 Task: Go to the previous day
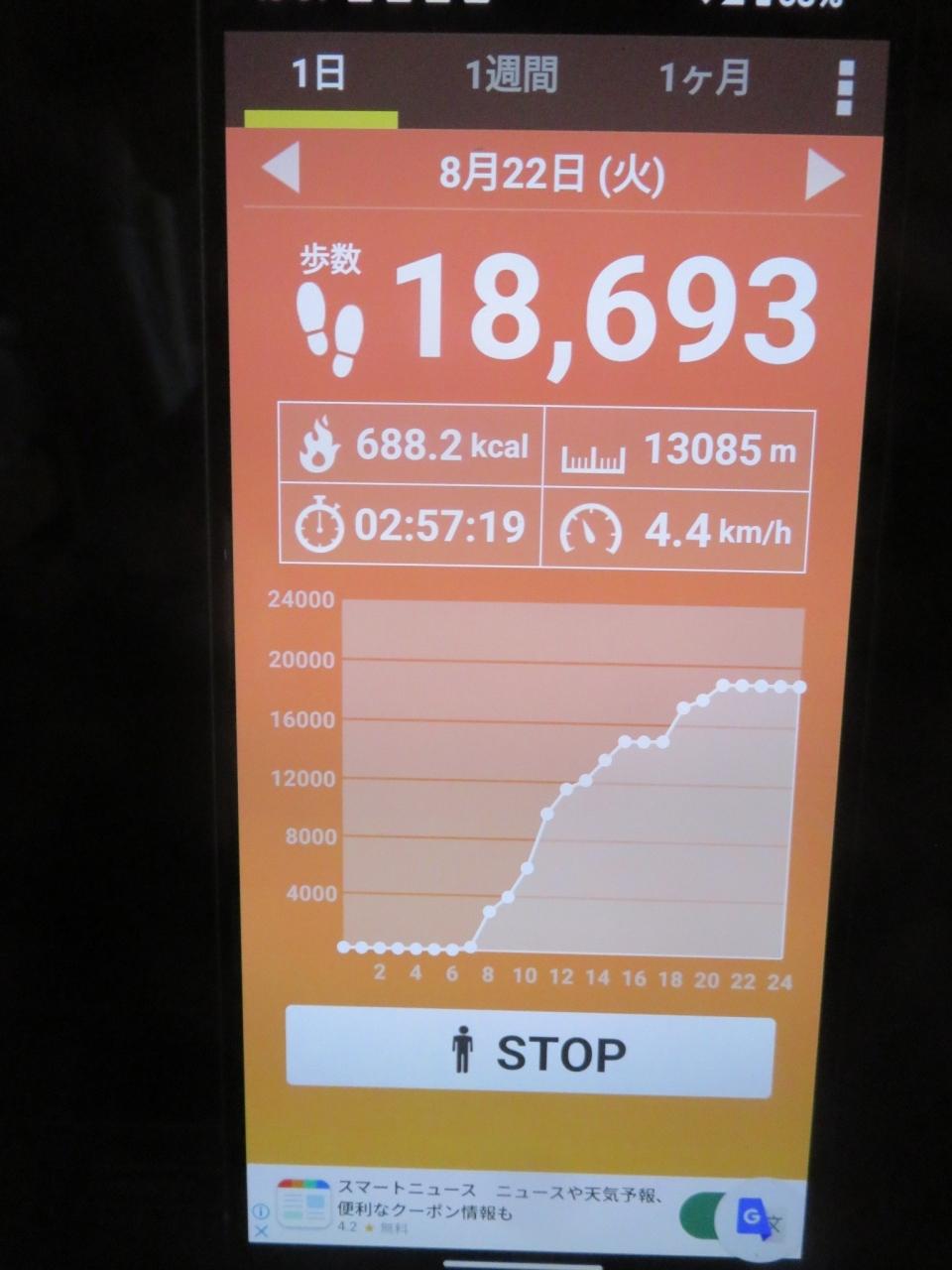[x=281, y=169]
